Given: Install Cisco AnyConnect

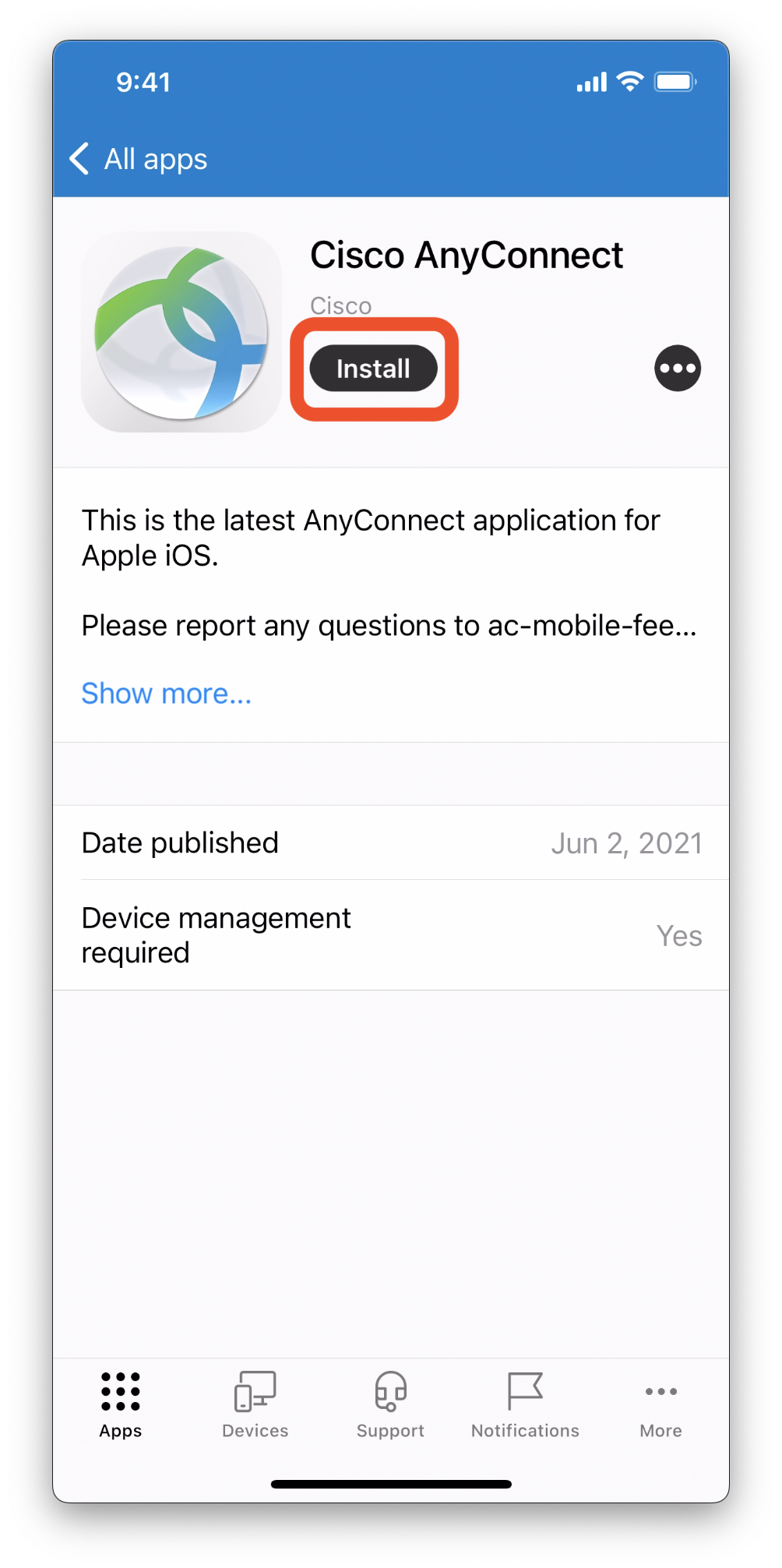Looking at the screenshot, I should tap(373, 369).
